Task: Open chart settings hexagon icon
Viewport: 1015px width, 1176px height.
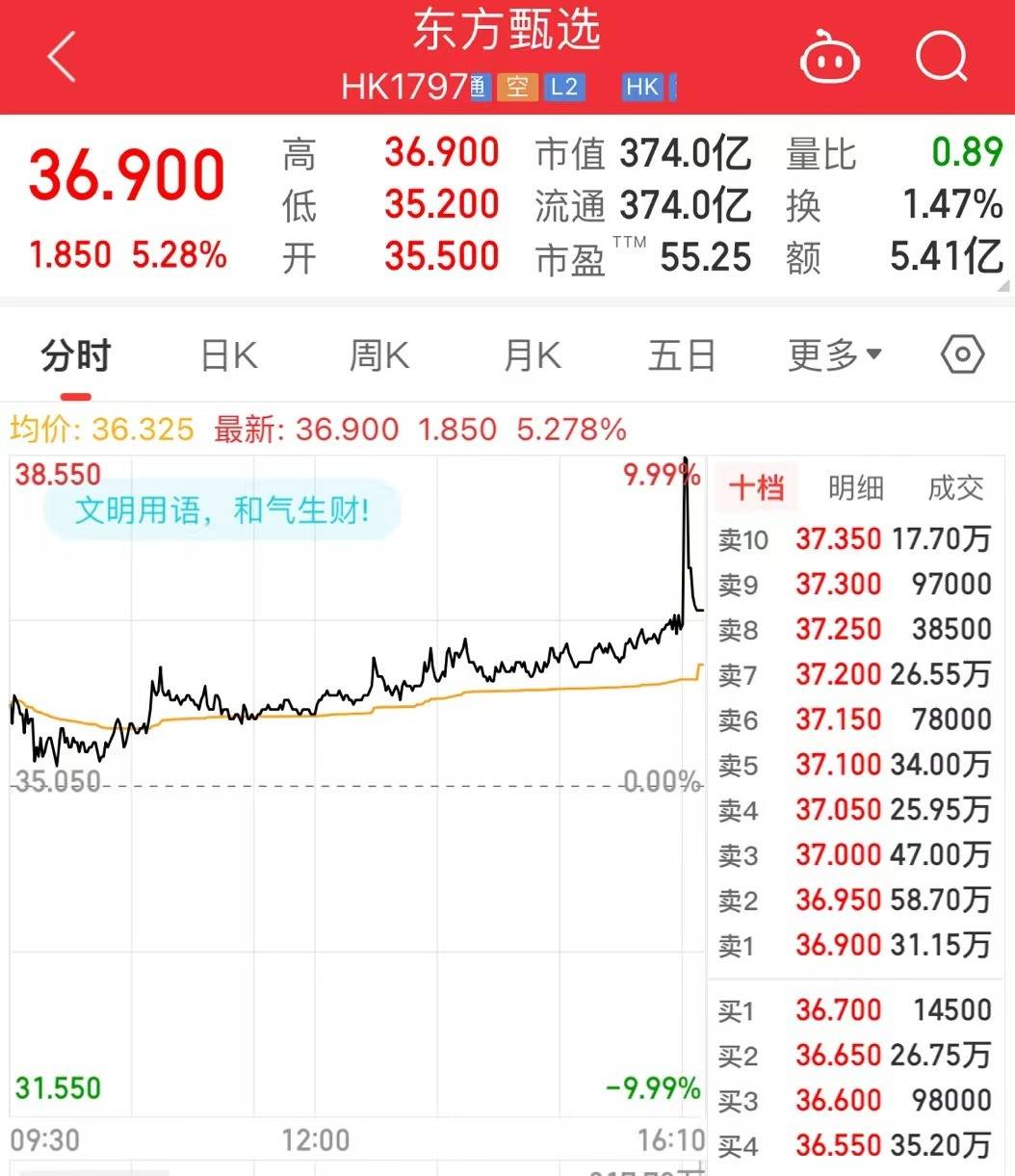Action: (x=962, y=355)
